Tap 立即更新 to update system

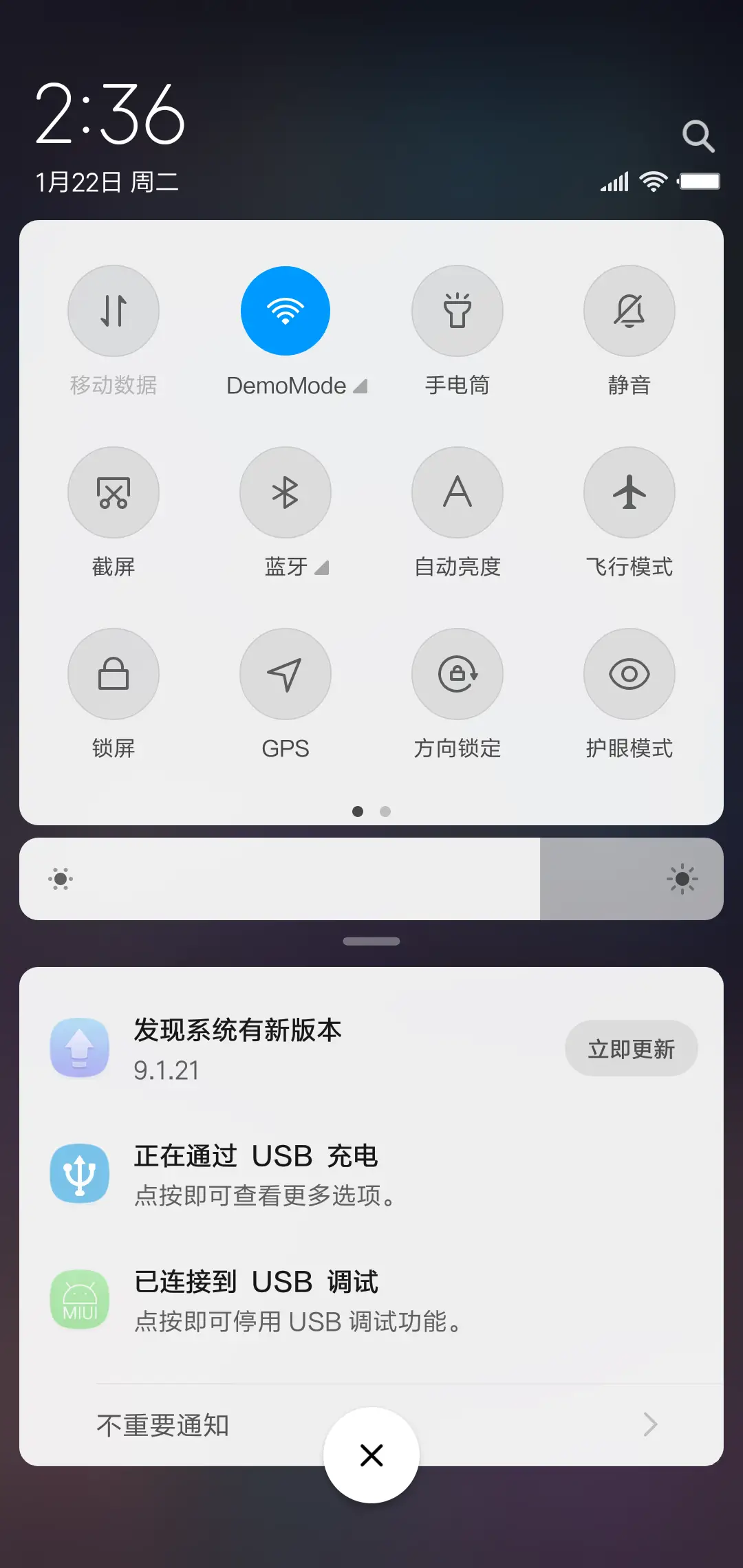tap(631, 1048)
